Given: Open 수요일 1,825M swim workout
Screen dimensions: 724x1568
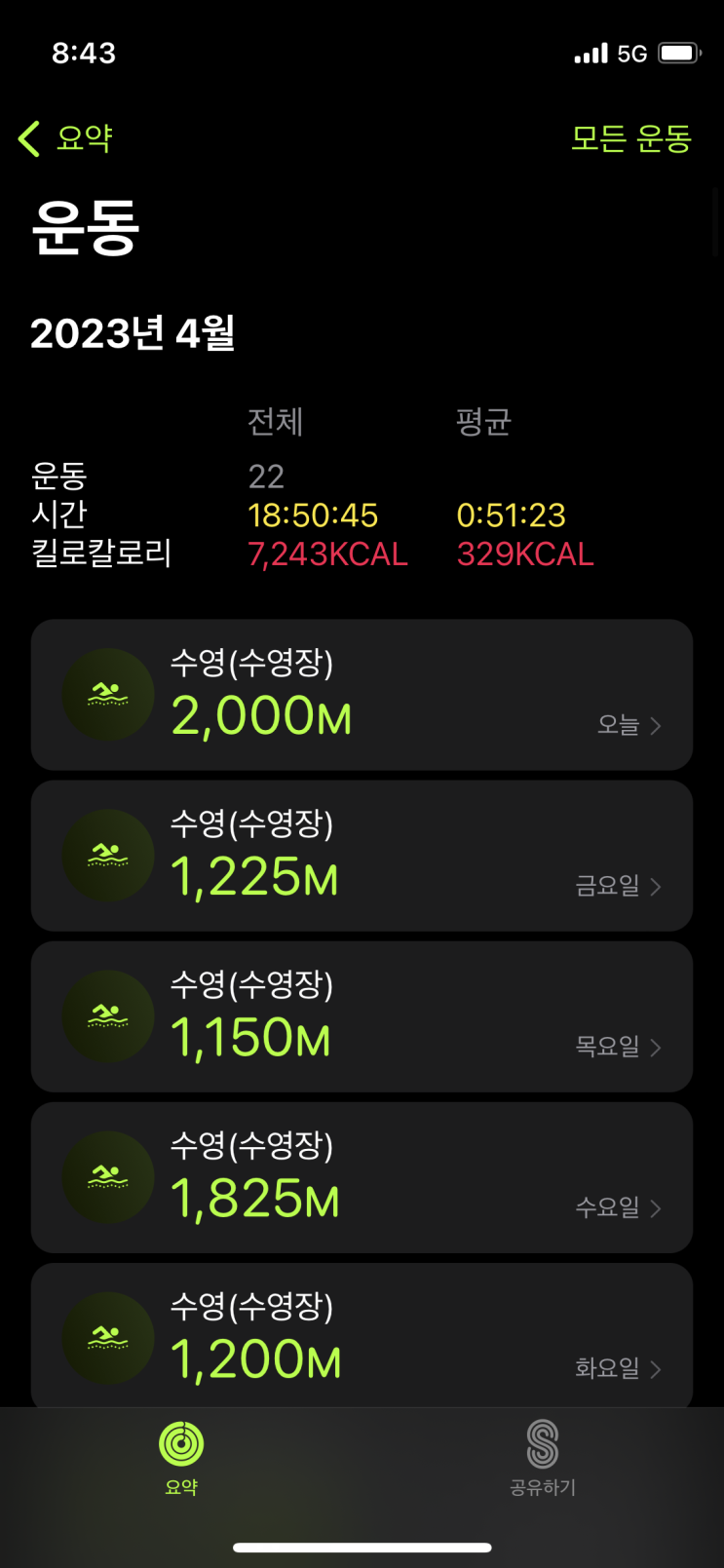Looking at the screenshot, I should point(362,1177).
